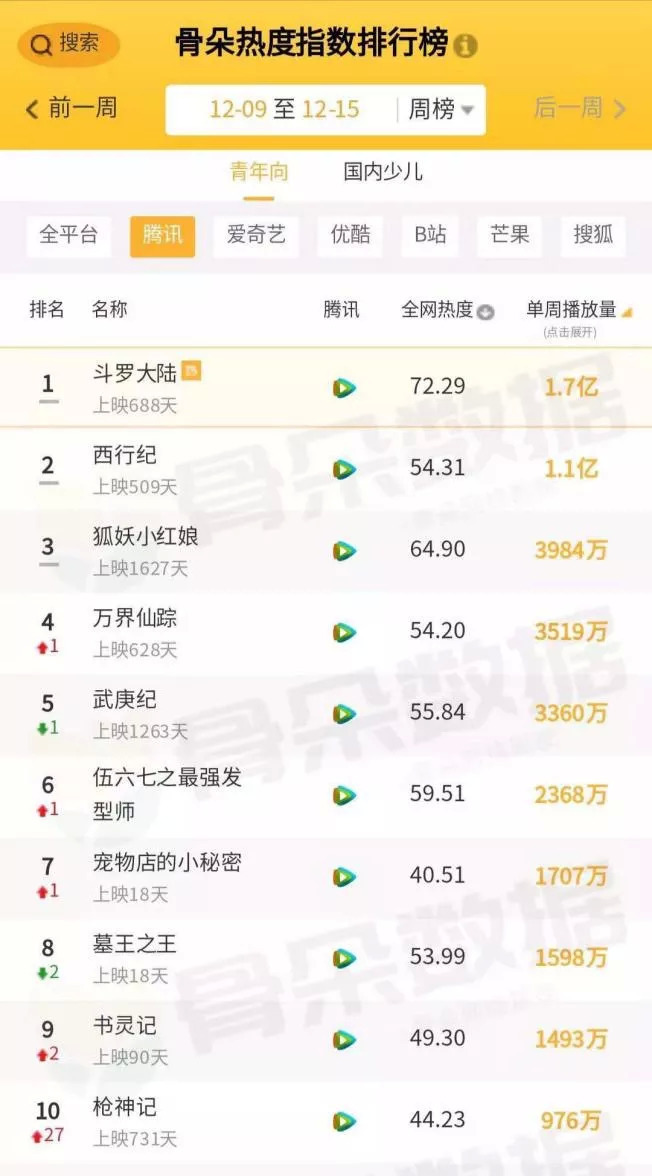This screenshot has height=1176, width=652.
Task: Open the 狐妖小红娘 ranking entry
Action: 326,551
